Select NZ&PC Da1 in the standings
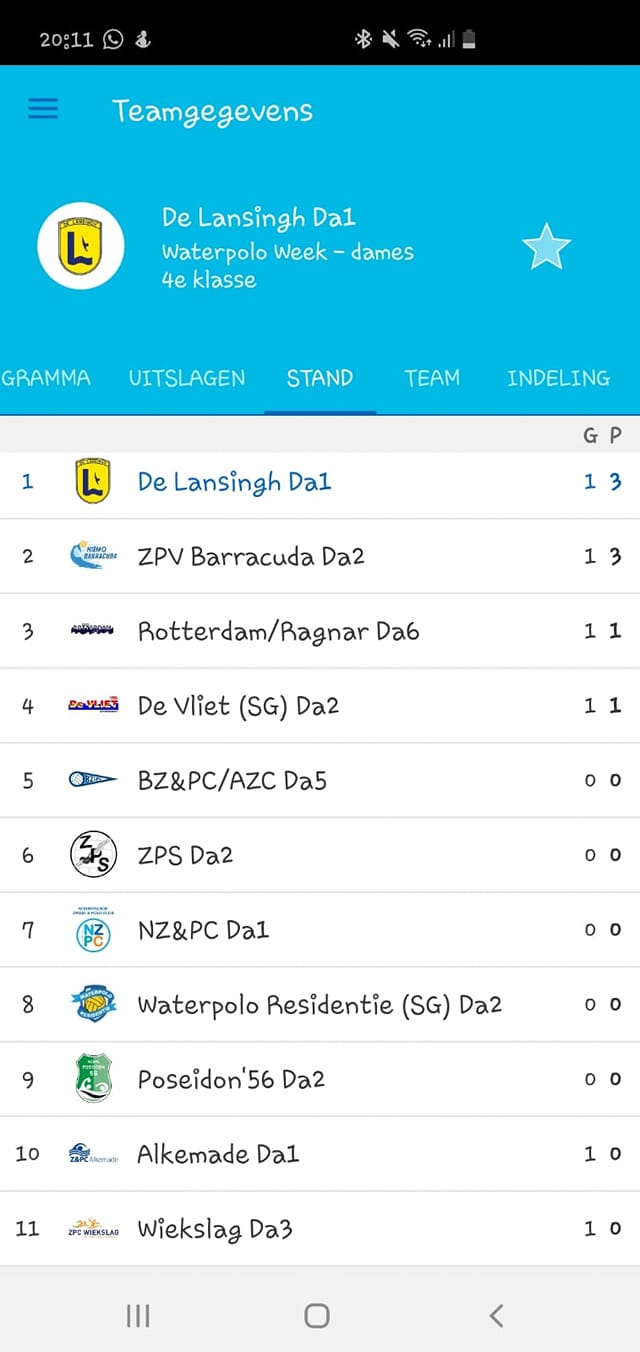This screenshot has height=1352, width=640. coord(320,929)
